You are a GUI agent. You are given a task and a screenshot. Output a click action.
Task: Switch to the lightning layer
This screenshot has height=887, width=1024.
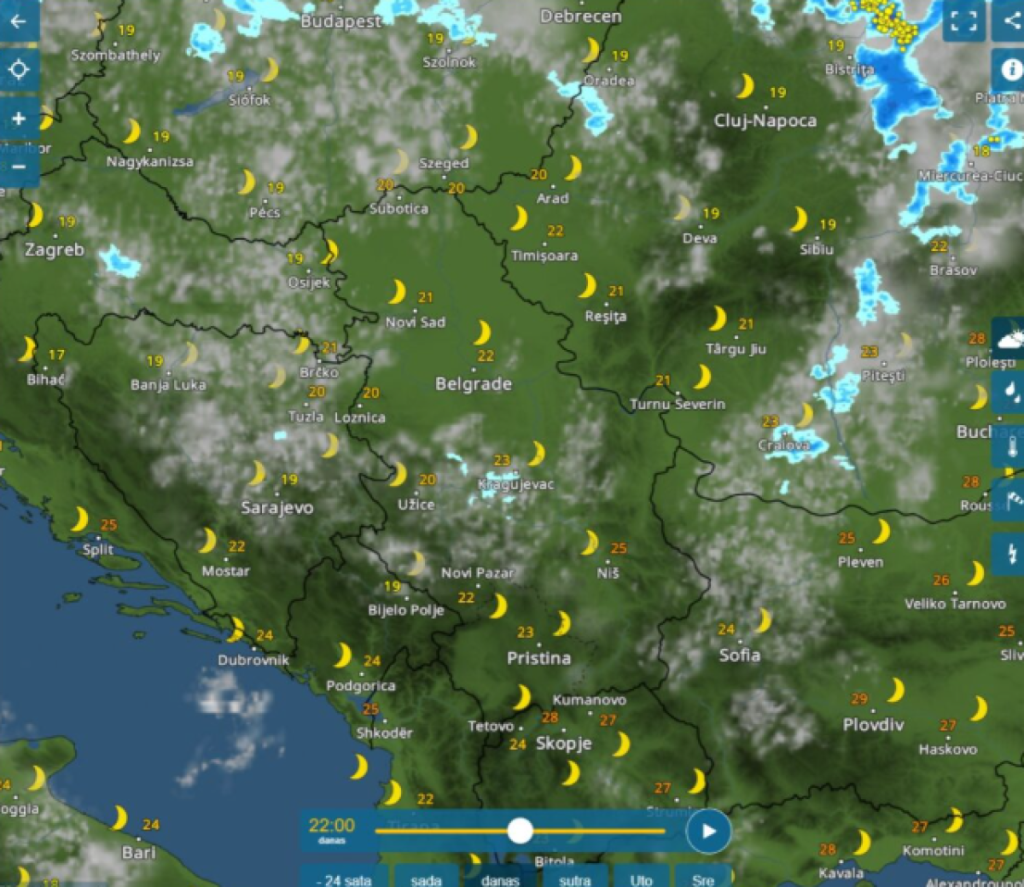click(1008, 553)
